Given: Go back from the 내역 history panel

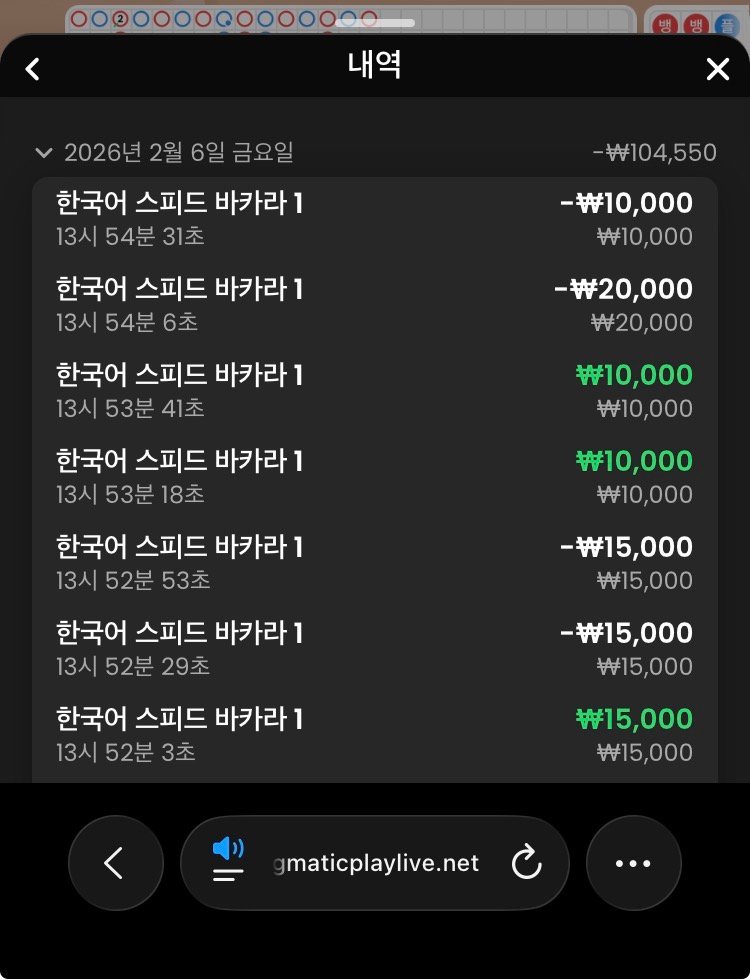Looking at the screenshot, I should pos(33,69).
